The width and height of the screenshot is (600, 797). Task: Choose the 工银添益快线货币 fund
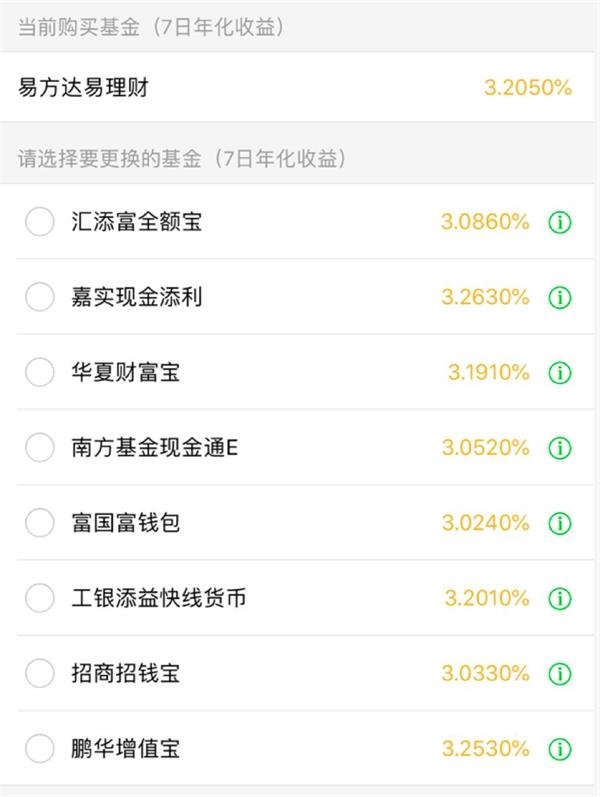pos(40,598)
